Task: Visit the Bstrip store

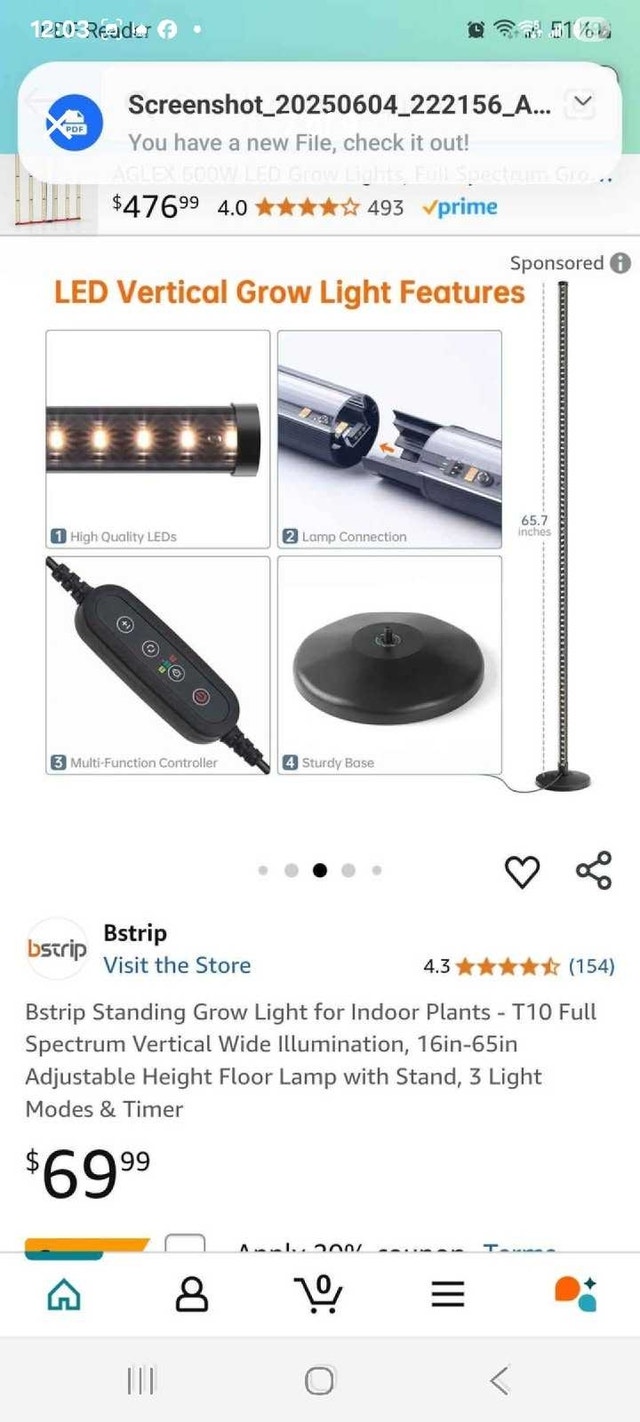Action: (177, 965)
